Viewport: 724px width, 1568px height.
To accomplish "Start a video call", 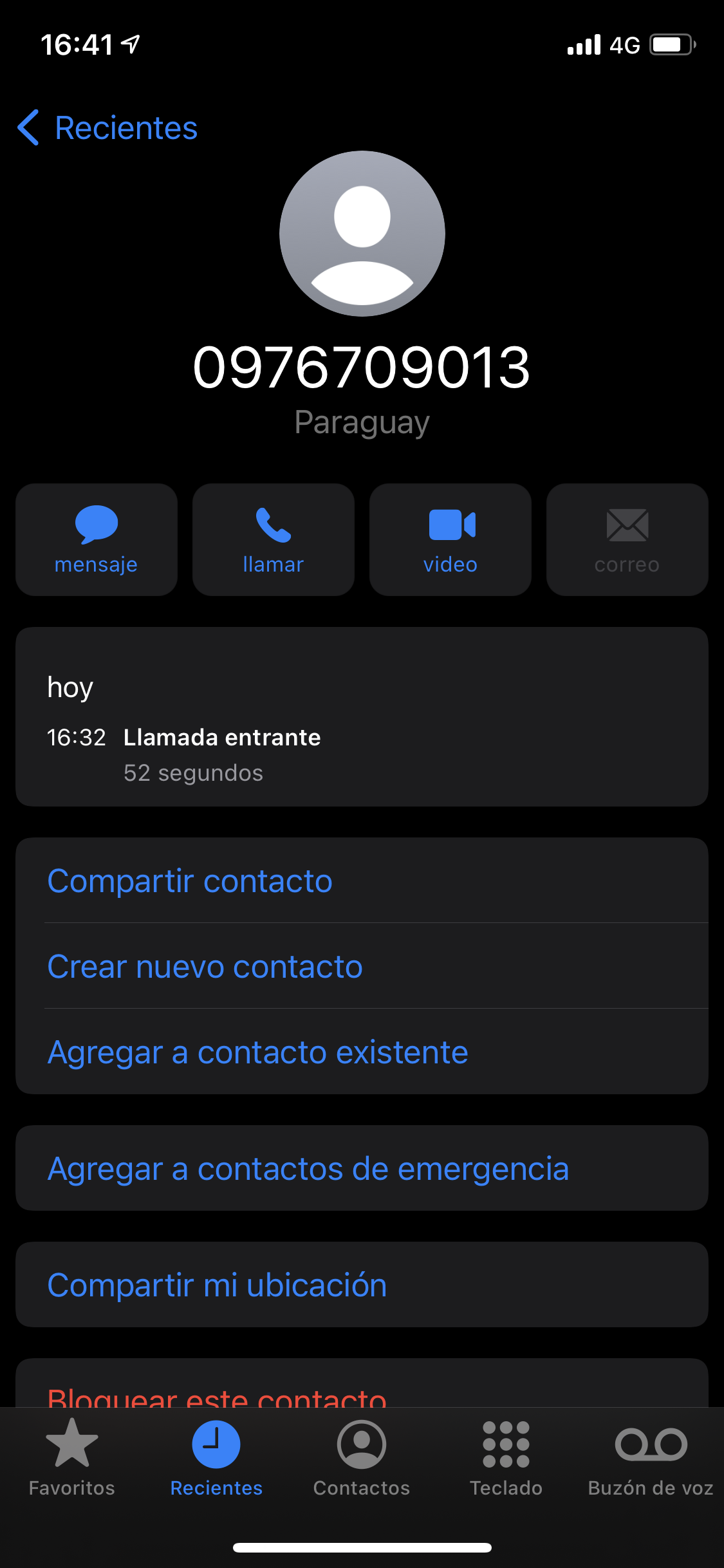I will click(x=450, y=539).
